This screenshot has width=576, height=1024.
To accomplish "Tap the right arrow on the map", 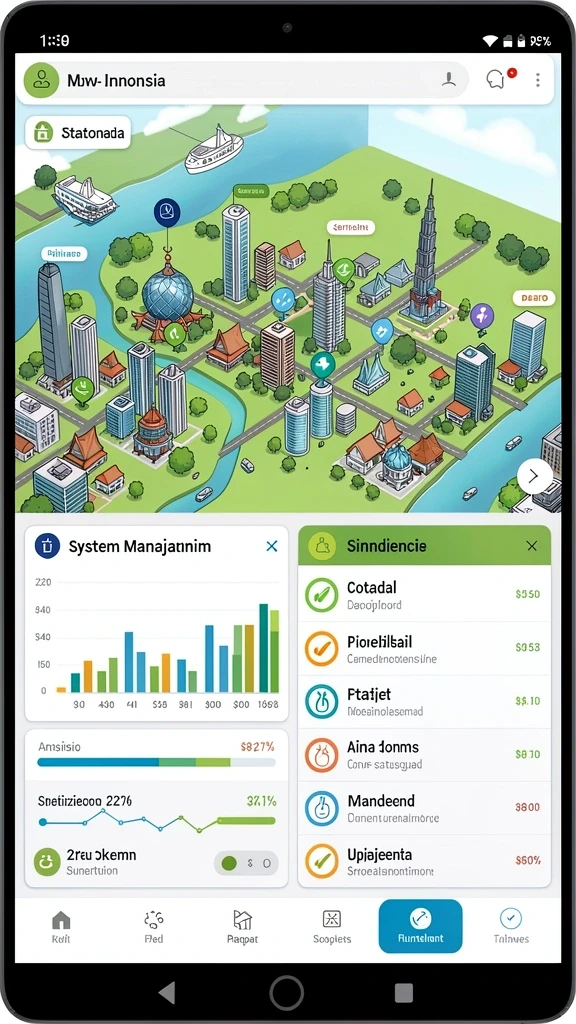I will [534, 476].
